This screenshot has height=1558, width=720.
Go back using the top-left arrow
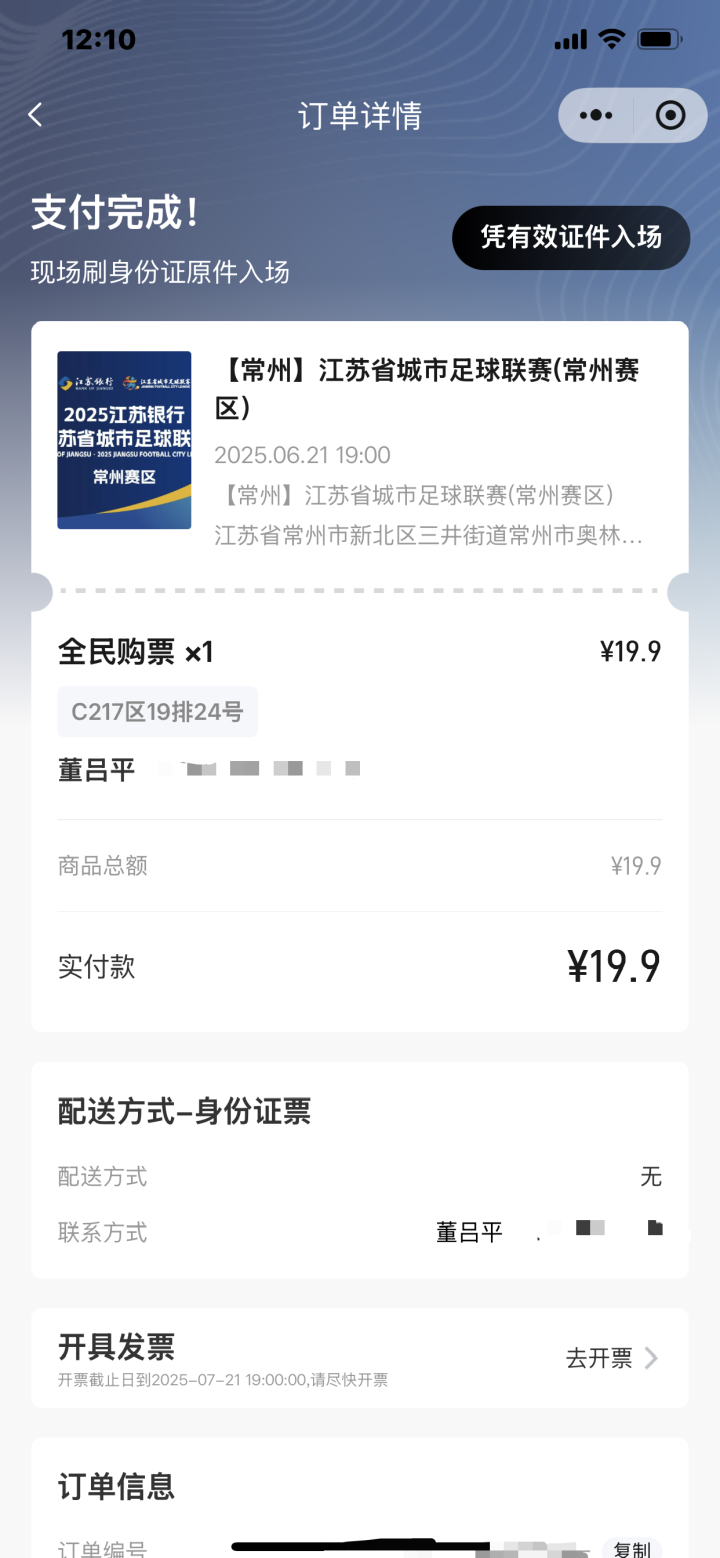(x=35, y=115)
